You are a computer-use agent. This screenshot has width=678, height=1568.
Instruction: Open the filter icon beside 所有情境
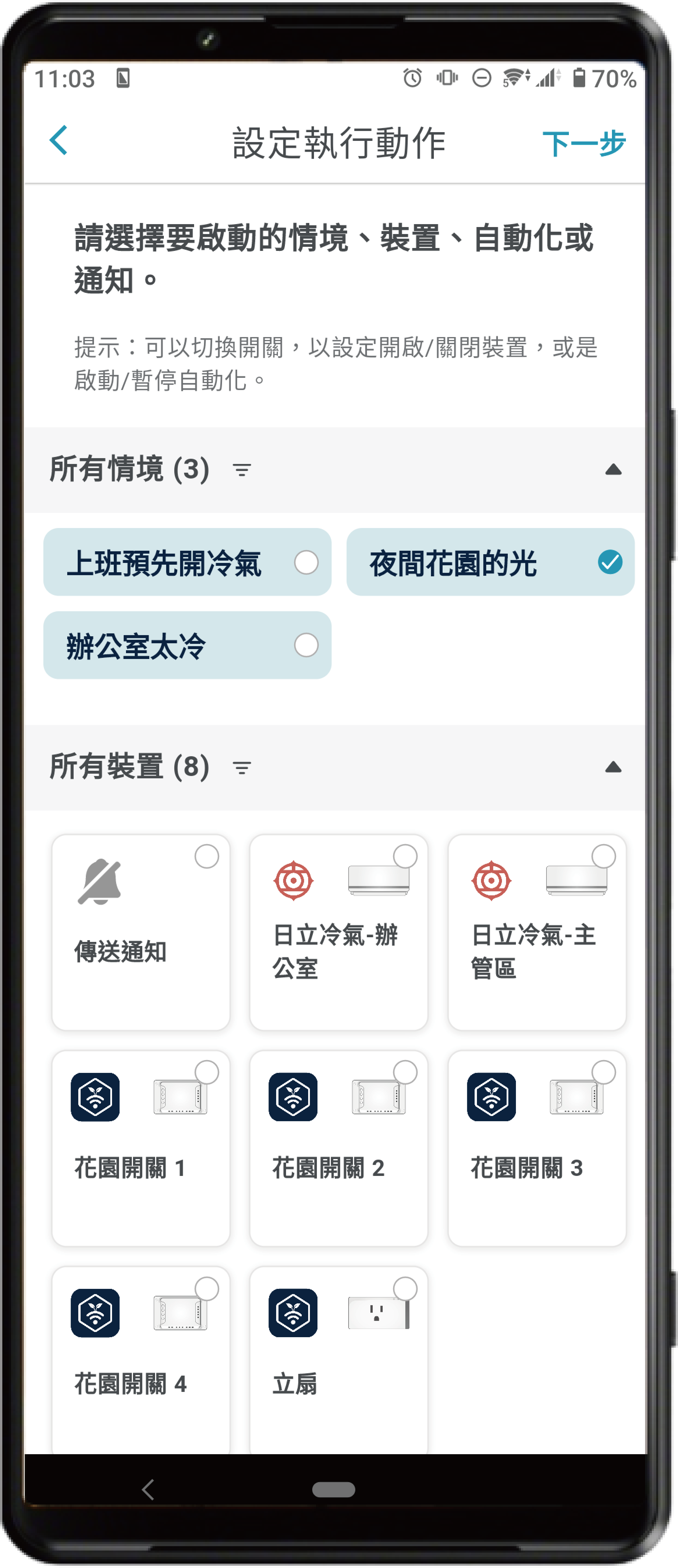[x=242, y=469]
